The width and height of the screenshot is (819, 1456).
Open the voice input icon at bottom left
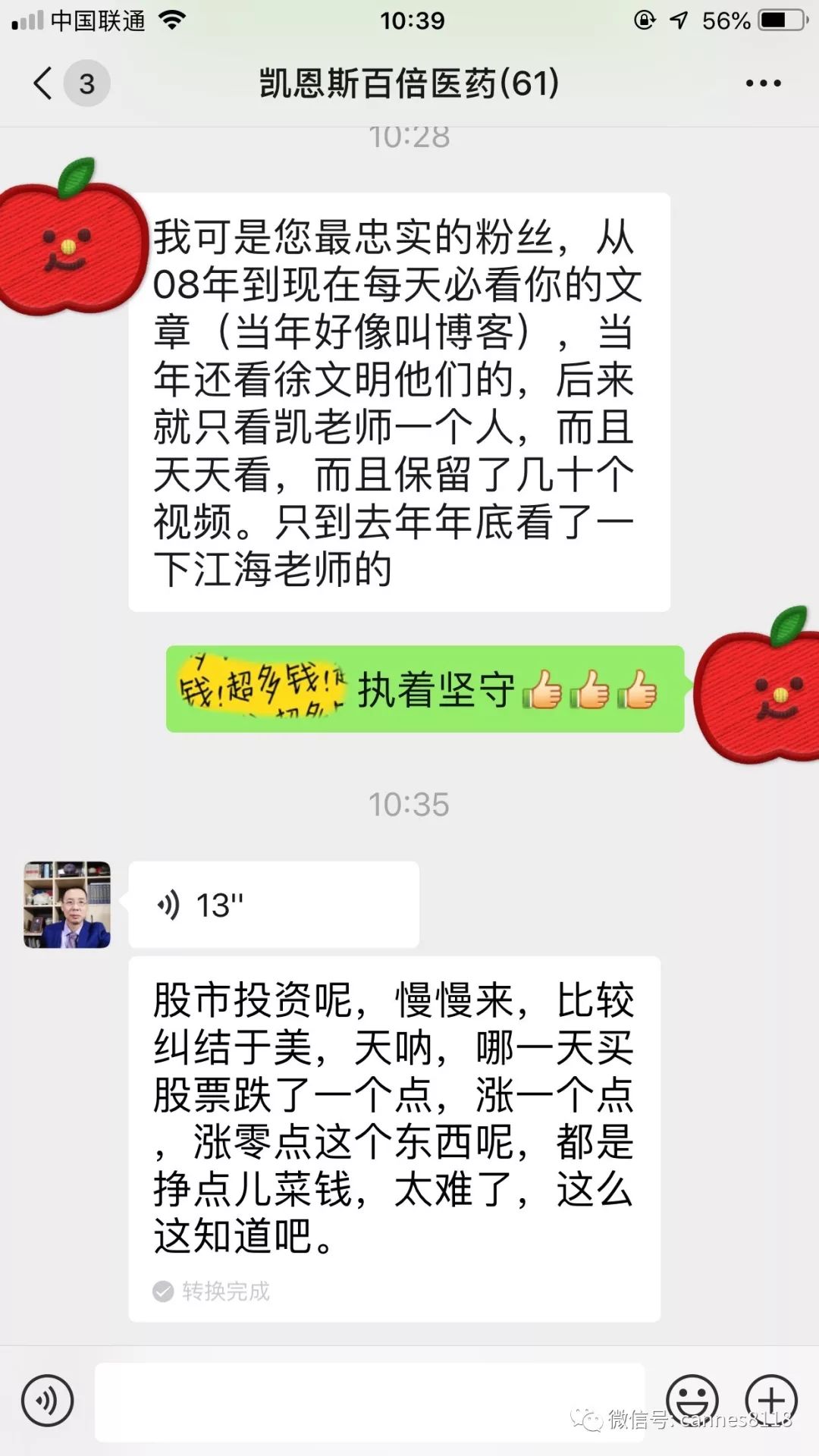pos(48,1399)
